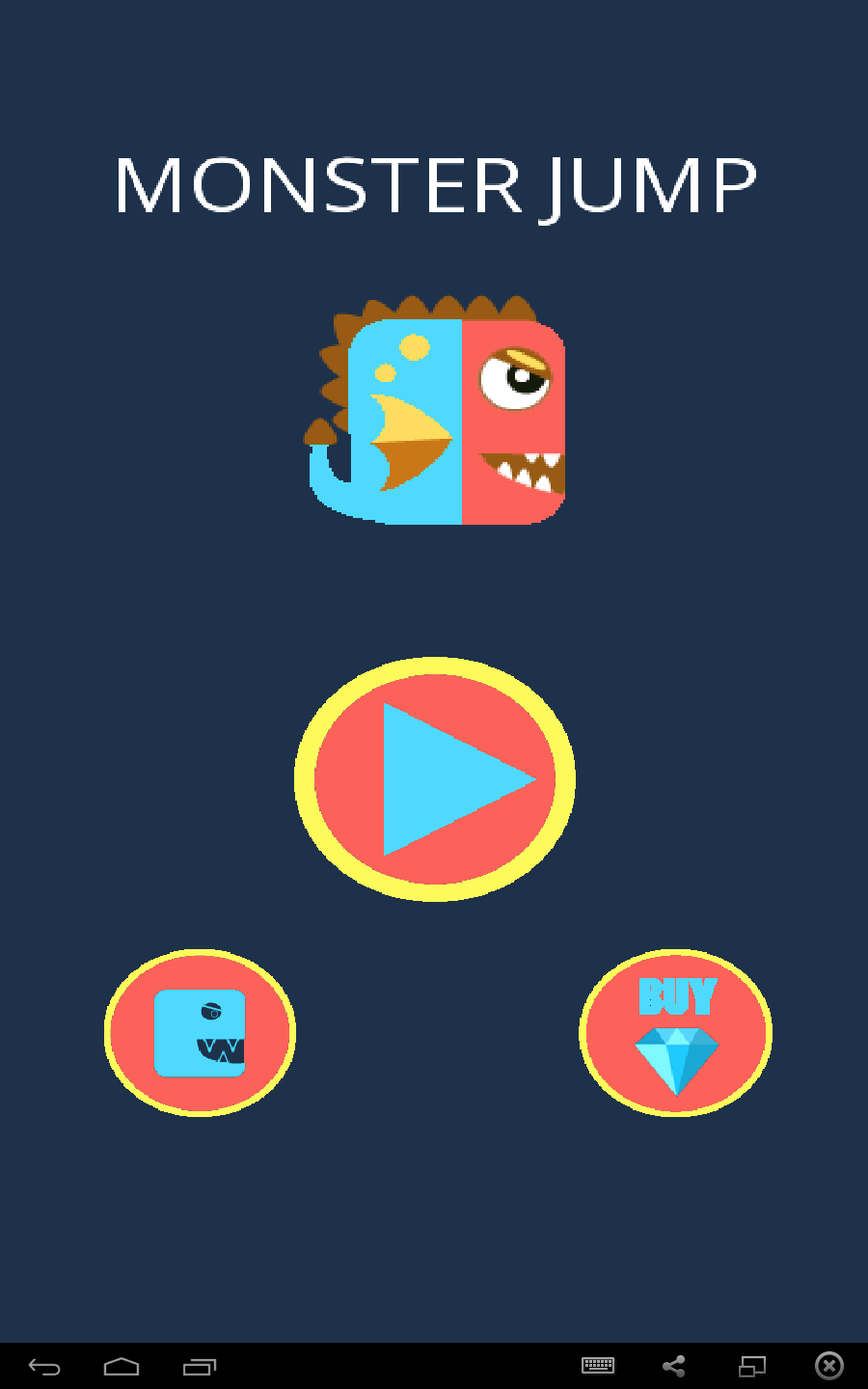Viewport: 868px width, 1389px height.
Task: Open the recent apps view
Action: click(x=200, y=1366)
